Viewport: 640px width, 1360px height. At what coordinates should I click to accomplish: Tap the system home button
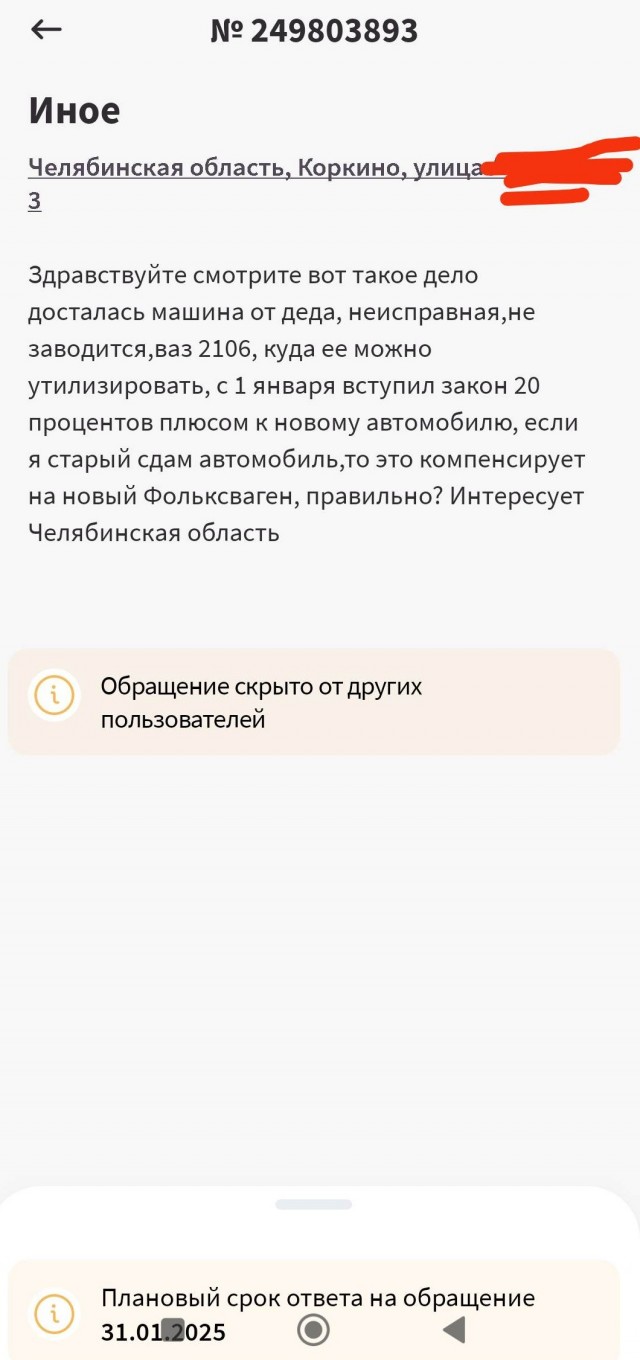(314, 1330)
